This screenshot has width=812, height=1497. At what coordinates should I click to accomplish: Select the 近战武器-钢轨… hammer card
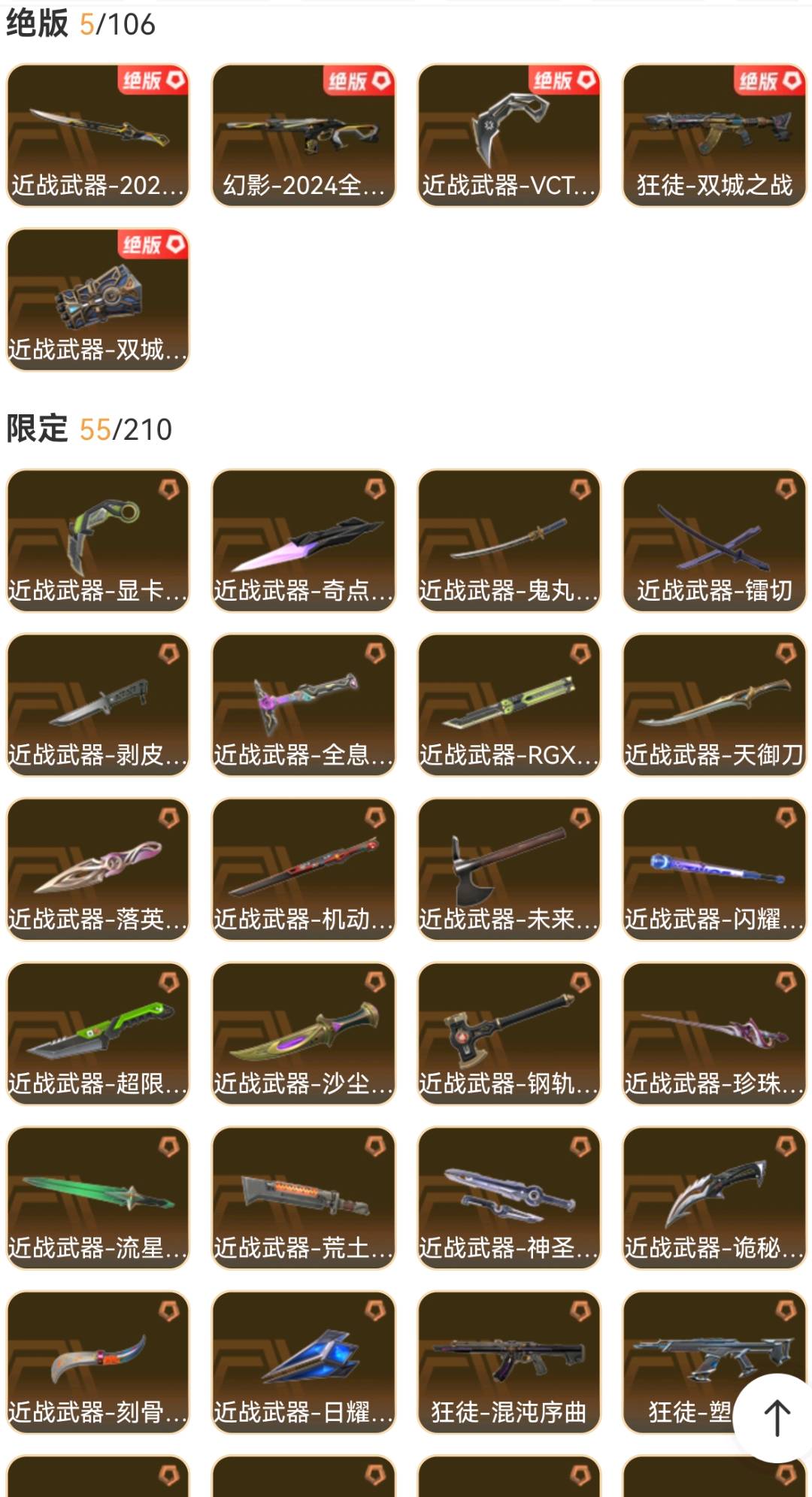pos(509,1033)
